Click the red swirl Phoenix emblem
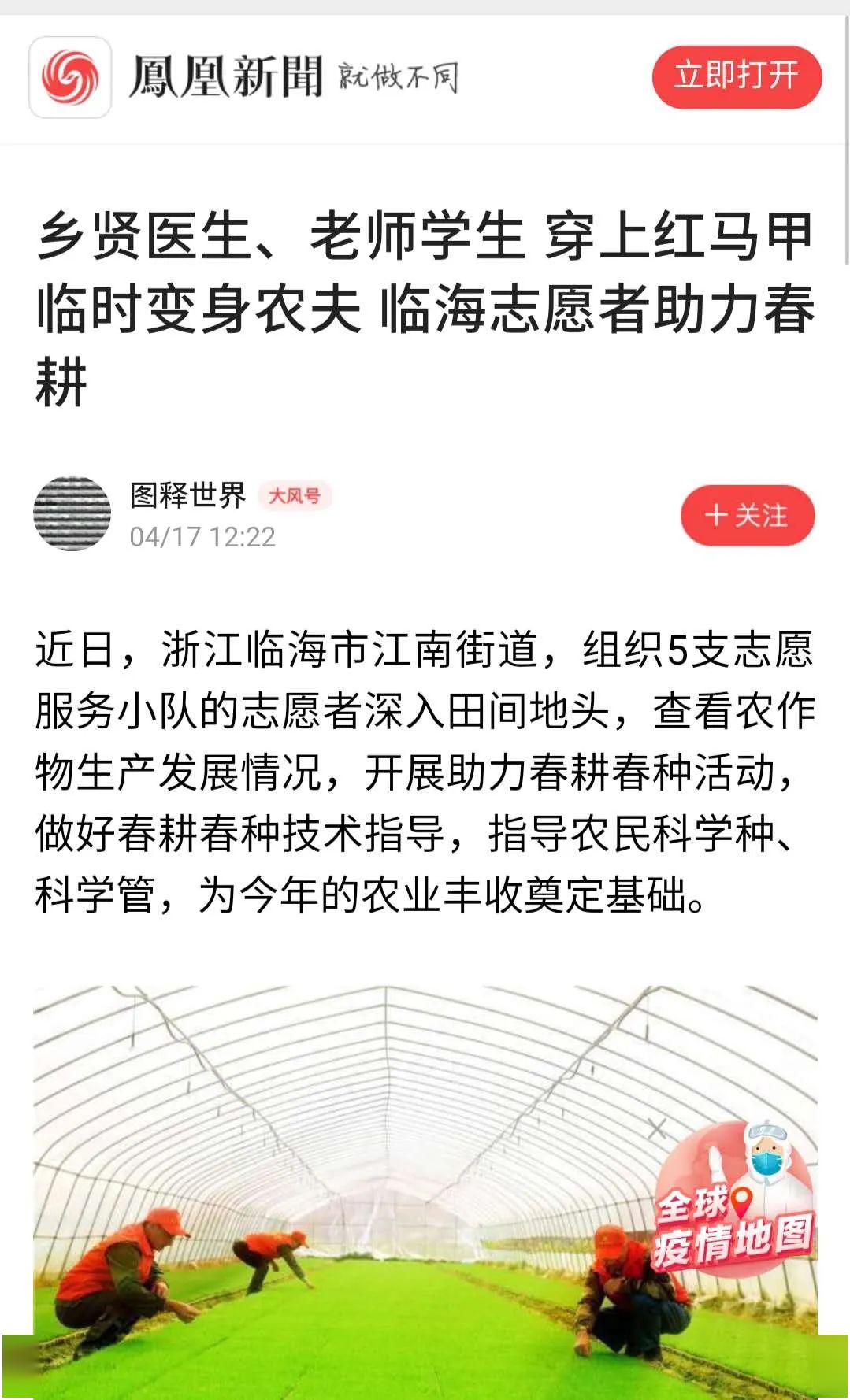Screen dimensions: 850x1400 point(72,76)
